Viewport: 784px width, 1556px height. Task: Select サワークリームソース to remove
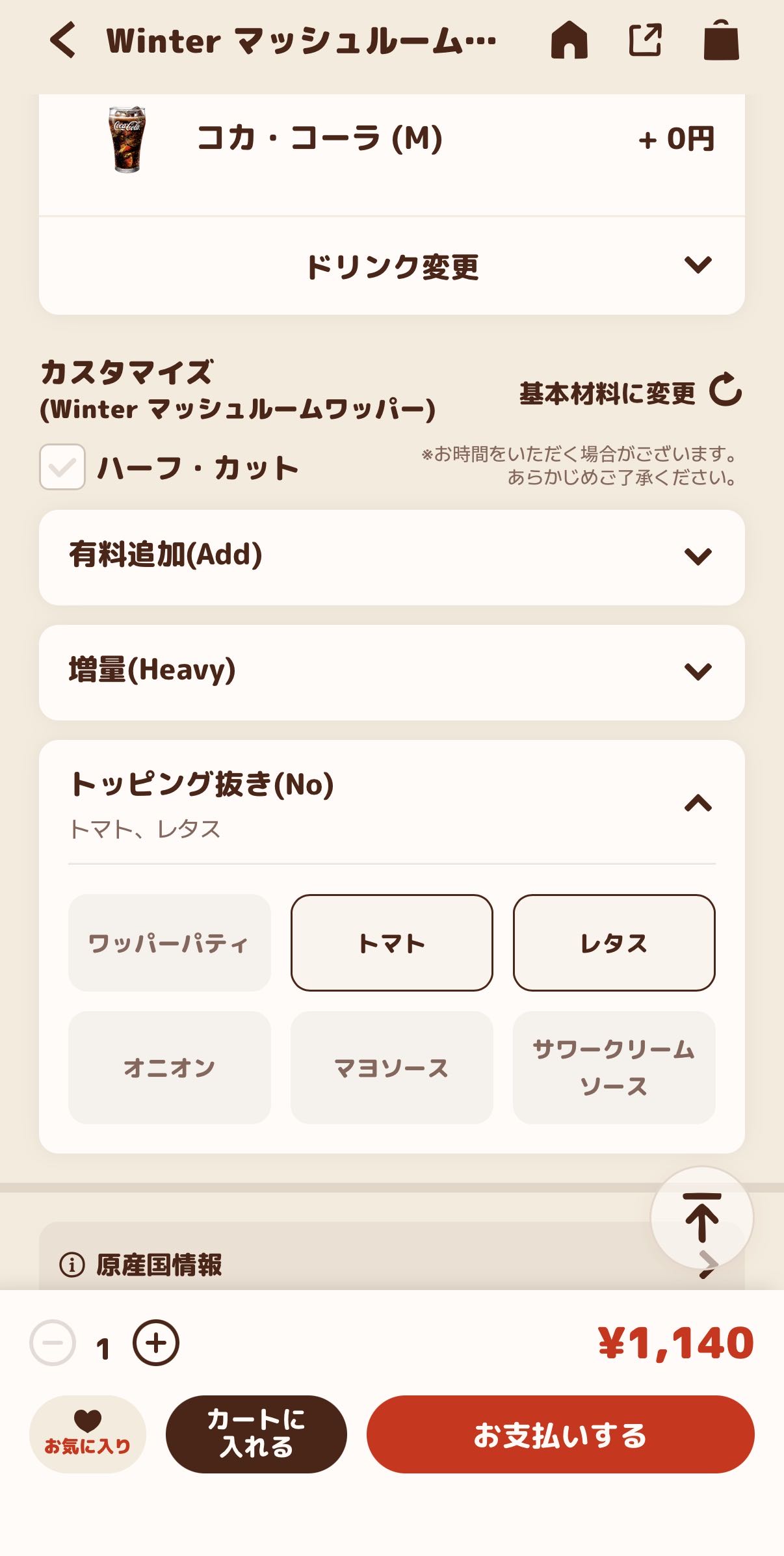tap(614, 1067)
